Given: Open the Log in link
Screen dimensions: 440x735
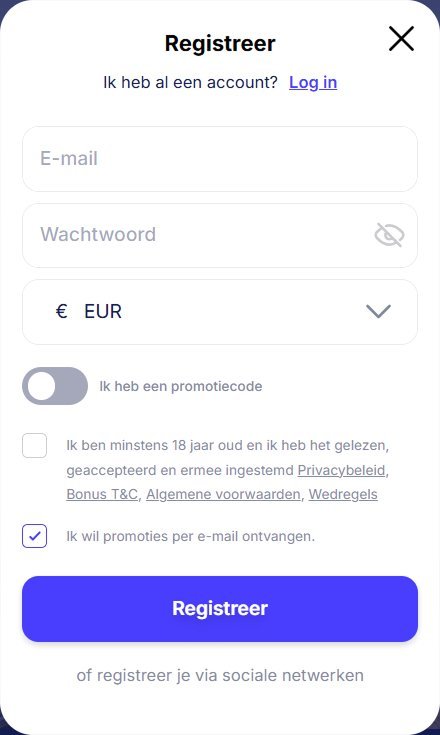Looking at the screenshot, I should 313,82.
